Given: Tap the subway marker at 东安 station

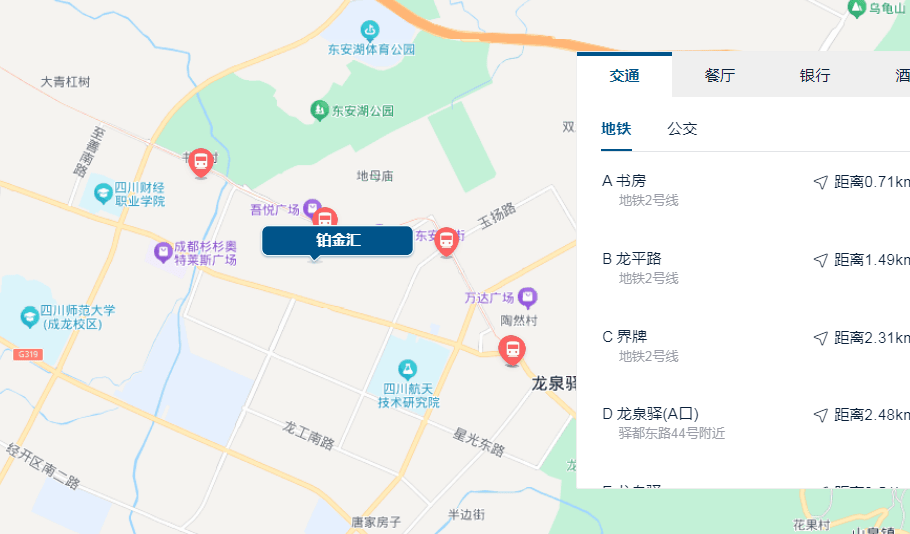Looking at the screenshot, I should 447,240.
